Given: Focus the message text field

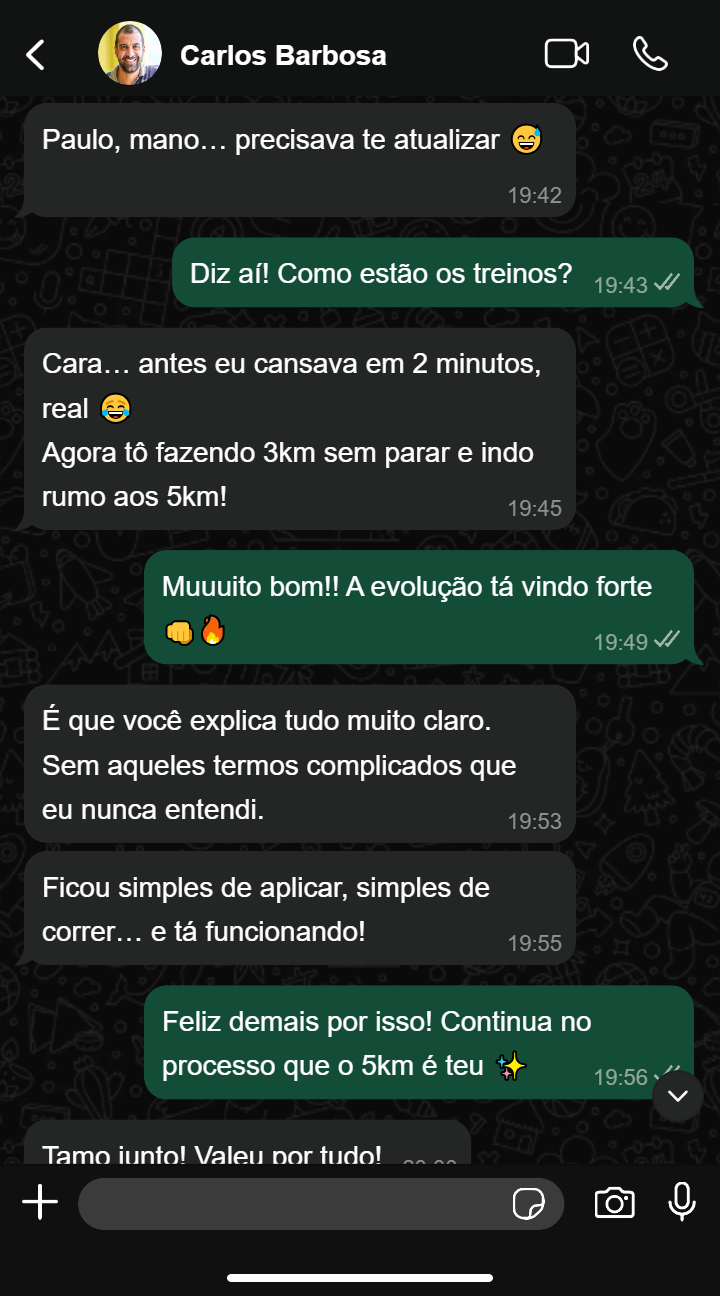Looking at the screenshot, I should click(x=290, y=1203).
